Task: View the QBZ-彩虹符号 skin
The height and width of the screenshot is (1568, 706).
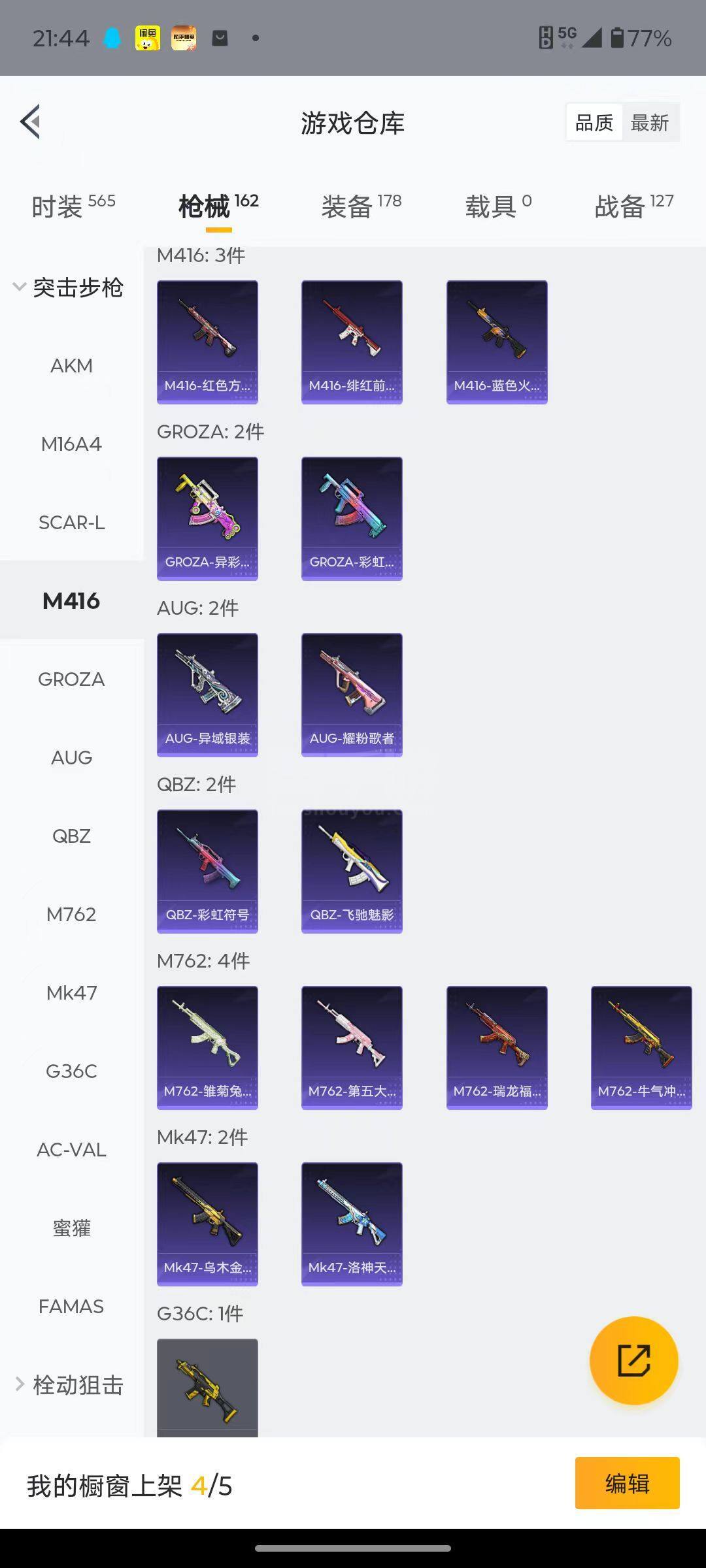Action: pyautogui.click(x=207, y=871)
